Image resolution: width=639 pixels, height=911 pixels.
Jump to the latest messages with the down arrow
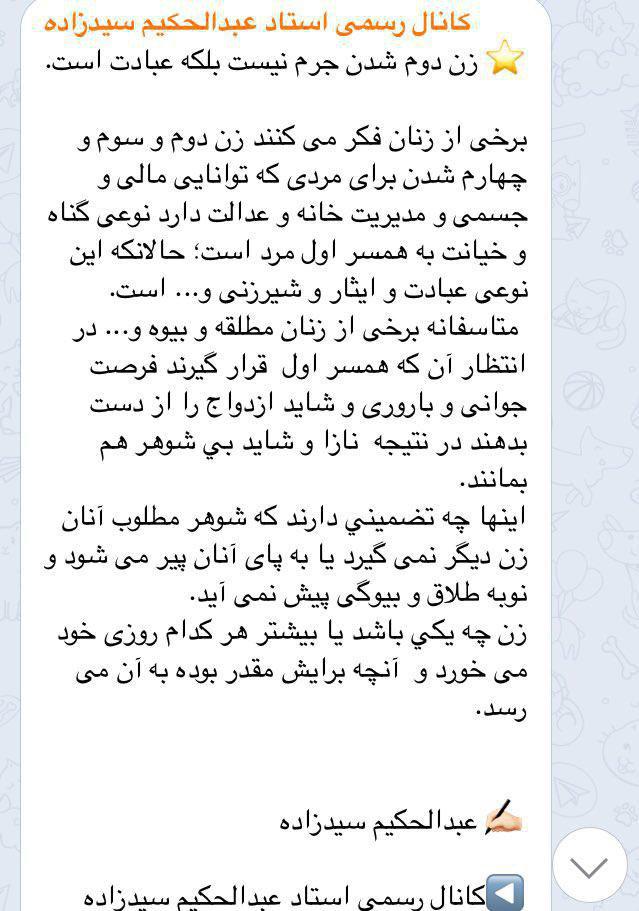pos(590,866)
